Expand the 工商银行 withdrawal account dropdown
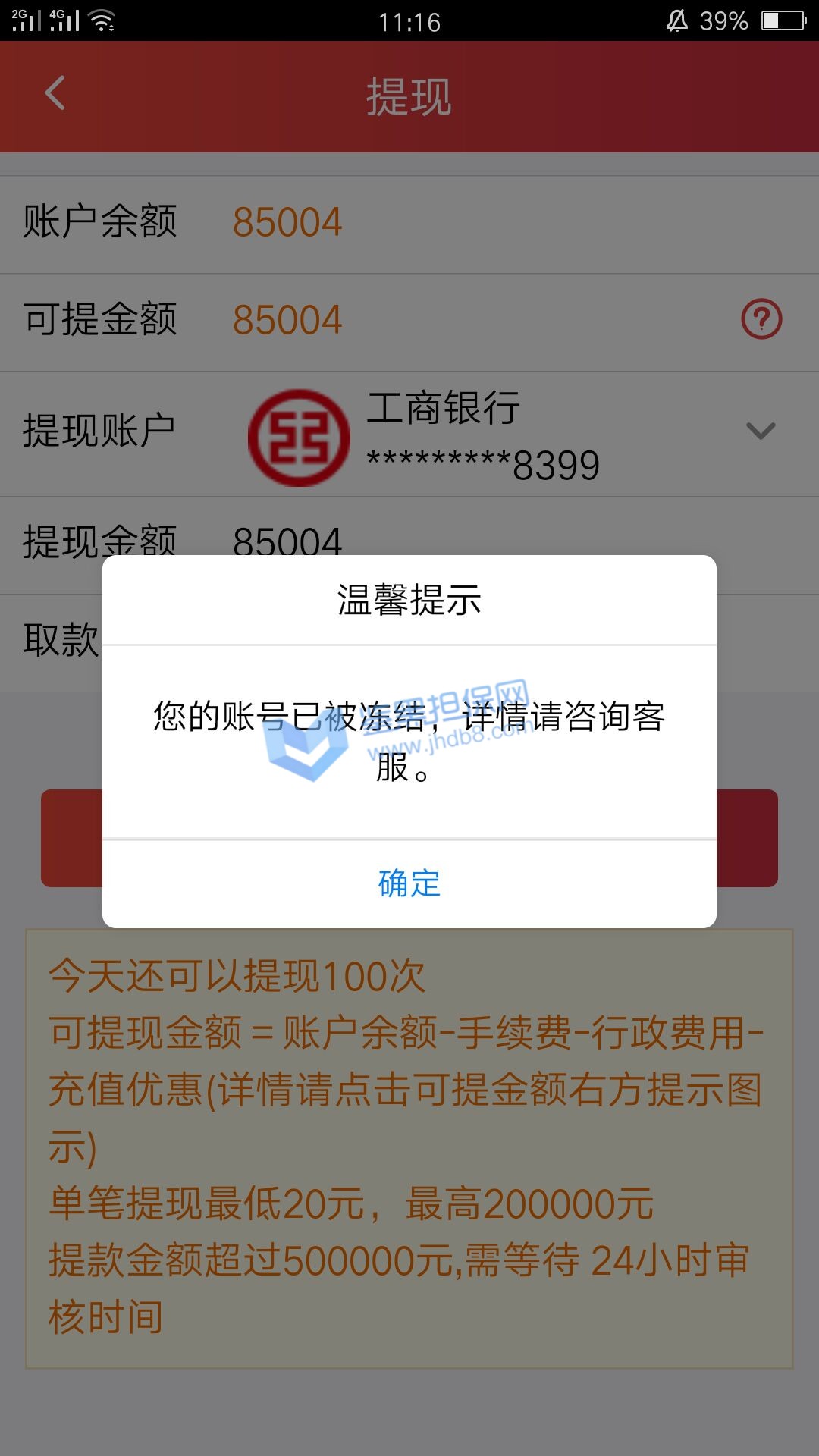 [760, 431]
